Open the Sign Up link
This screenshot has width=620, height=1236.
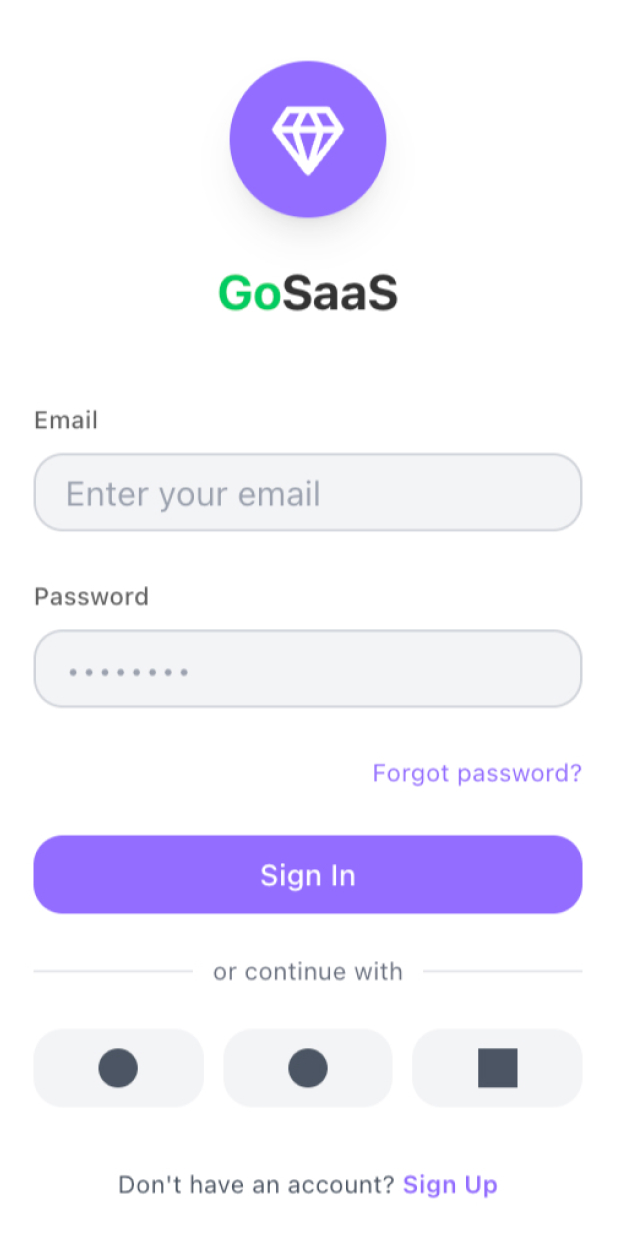tap(450, 1185)
